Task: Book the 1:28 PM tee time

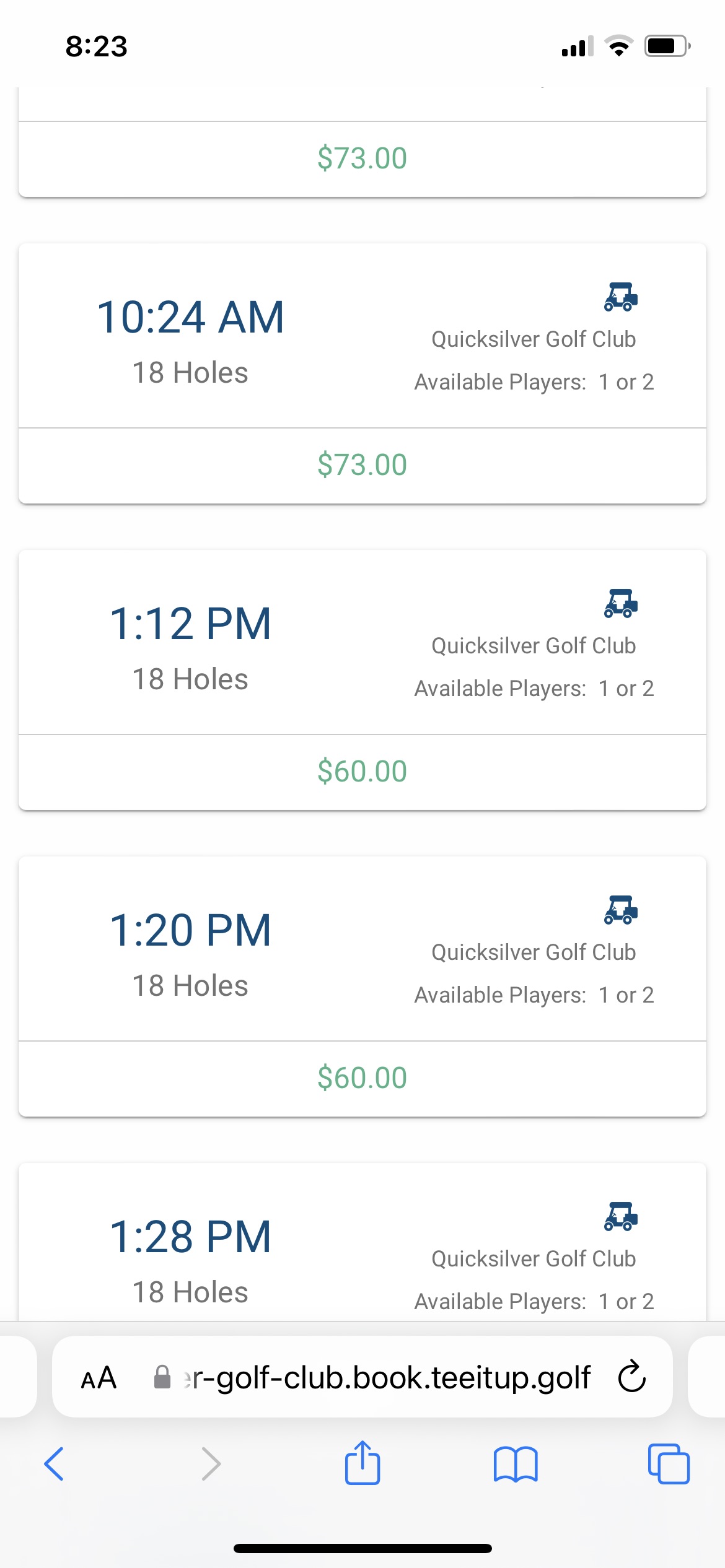Action: pyautogui.click(x=362, y=1242)
